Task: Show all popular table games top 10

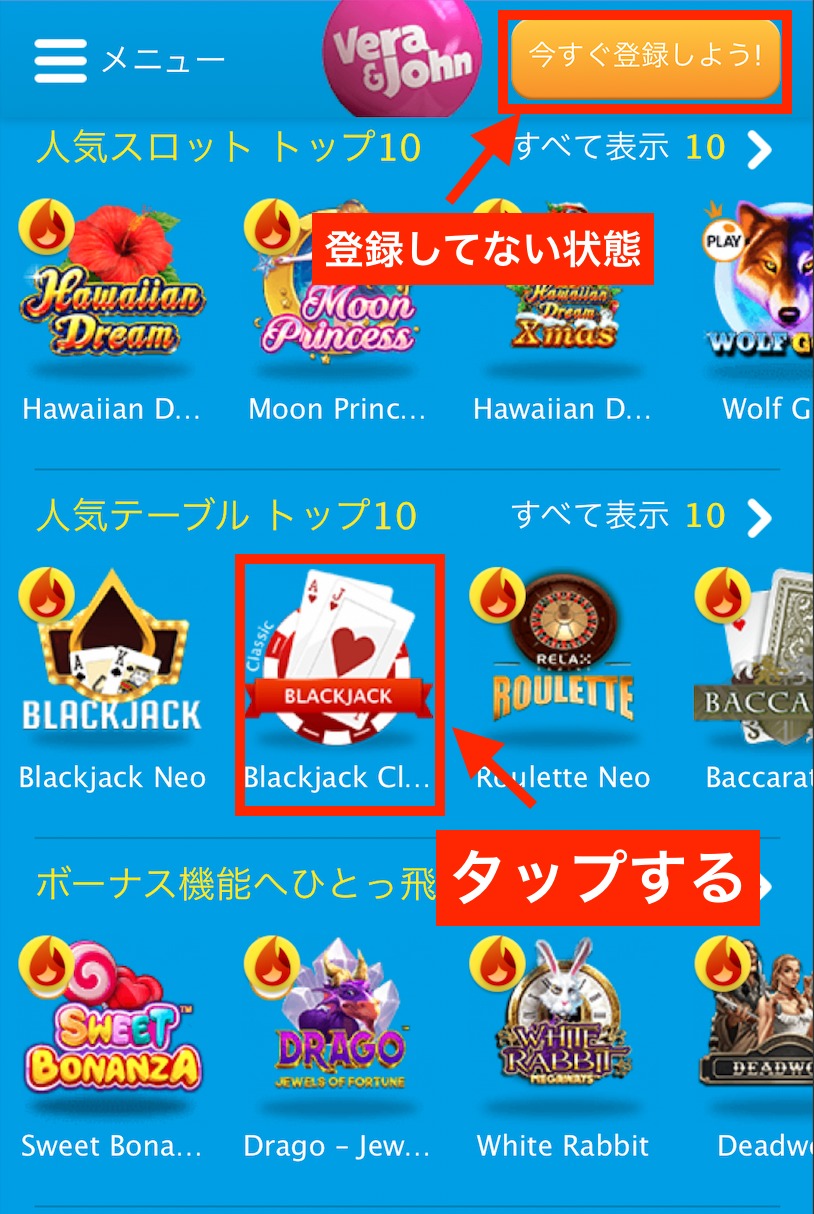Action: (642, 517)
